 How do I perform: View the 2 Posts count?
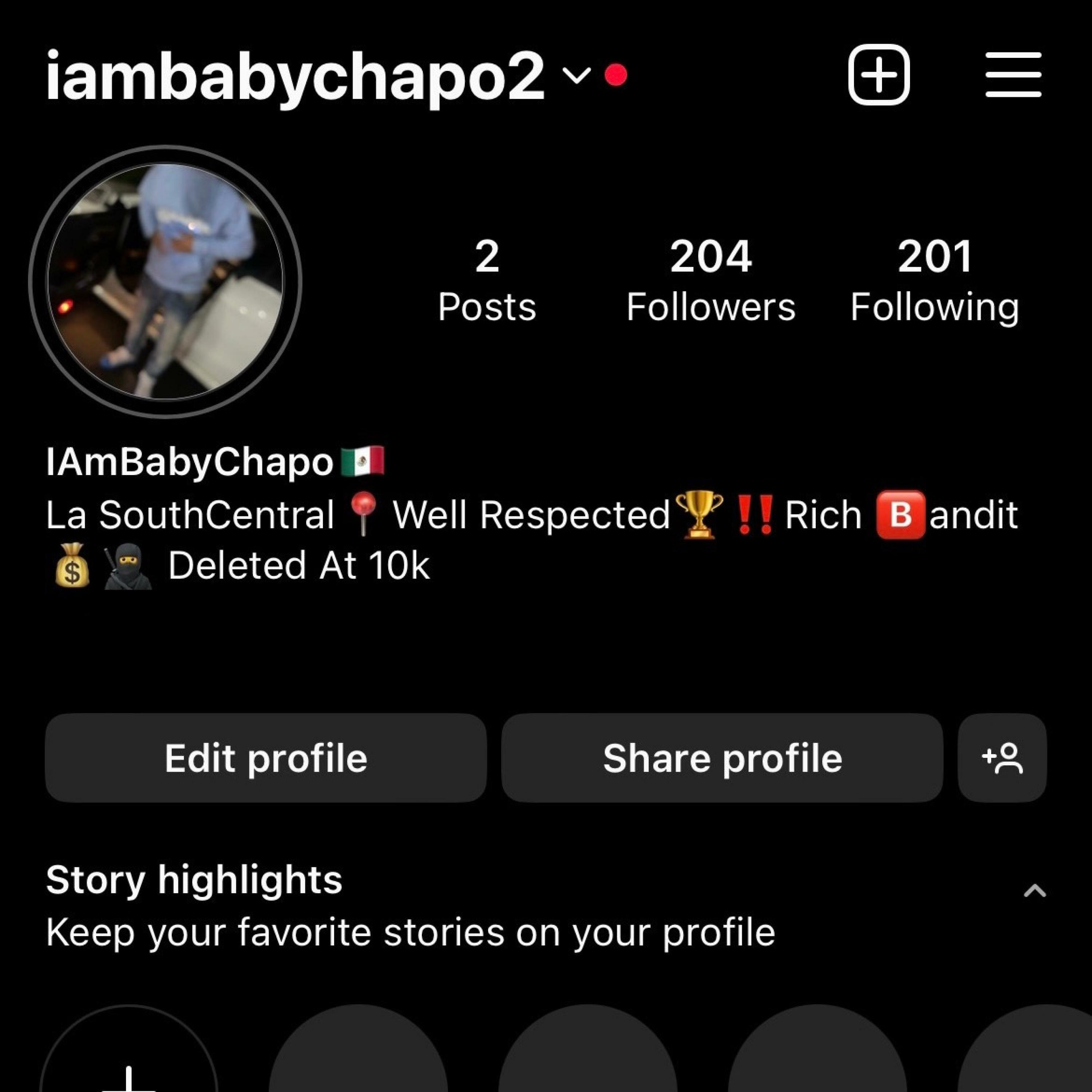pyautogui.click(x=487, y=280)
